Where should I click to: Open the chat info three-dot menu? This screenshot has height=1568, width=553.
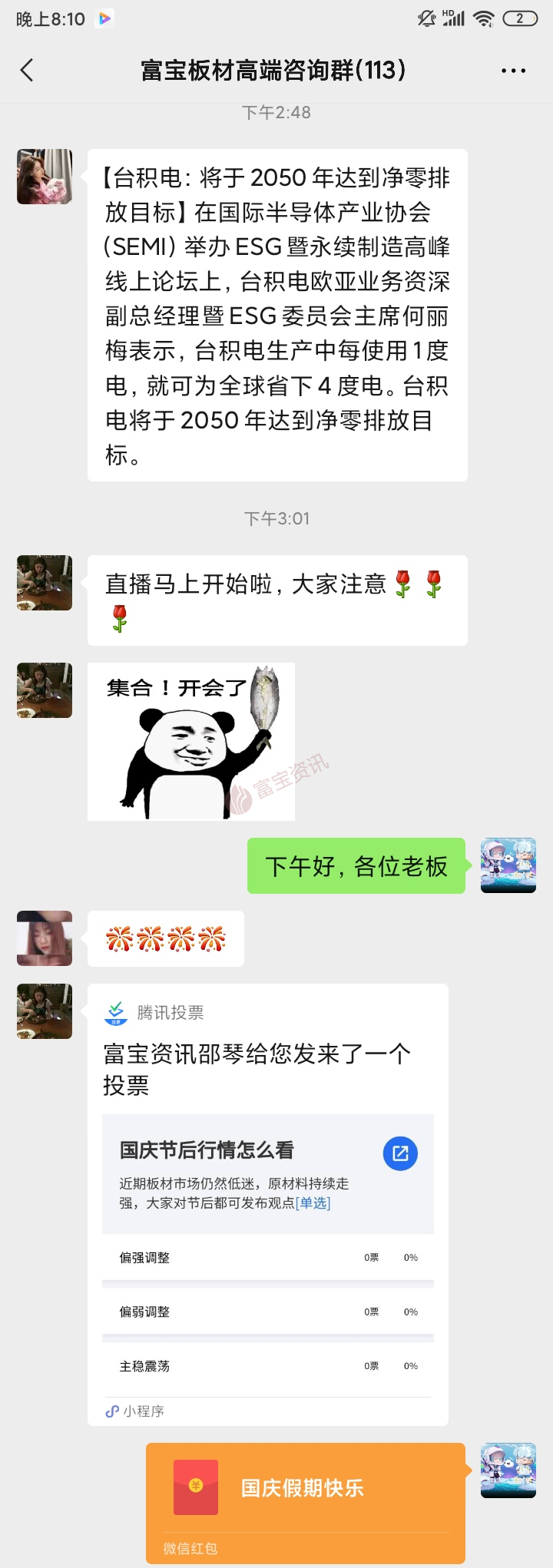[513, 71]
